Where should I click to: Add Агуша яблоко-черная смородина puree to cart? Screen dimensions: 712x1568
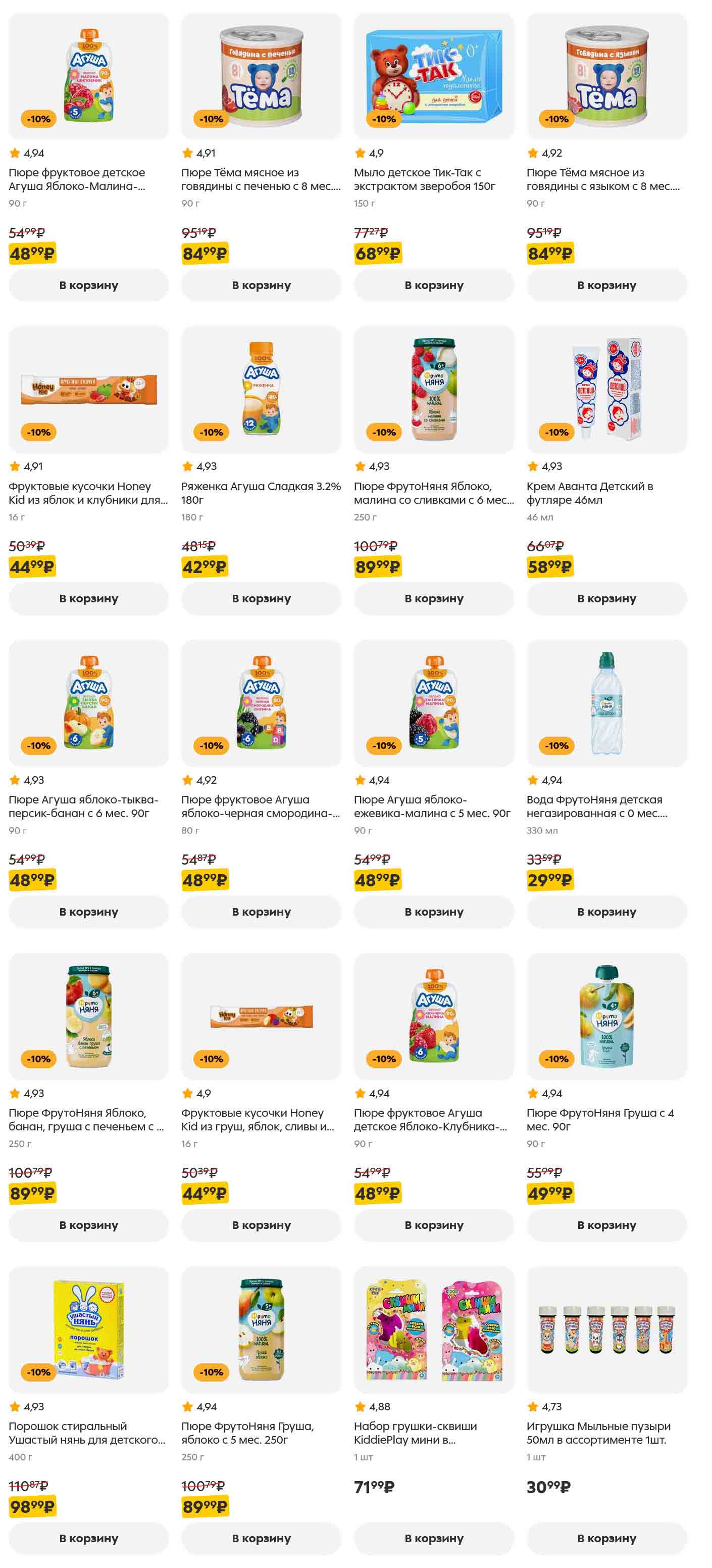[261, 911]
